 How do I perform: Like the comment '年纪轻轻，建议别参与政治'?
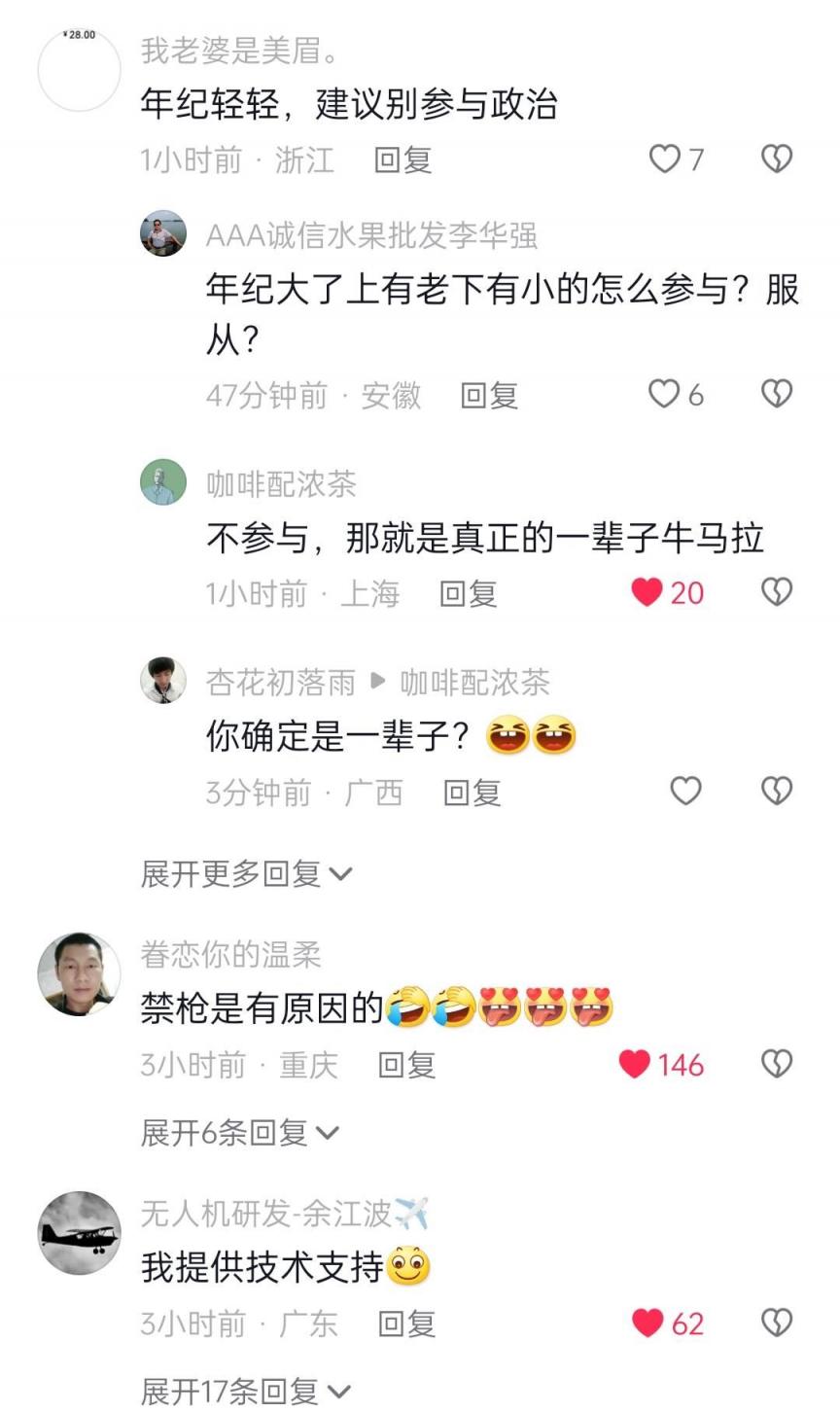[x=665, y=159]
